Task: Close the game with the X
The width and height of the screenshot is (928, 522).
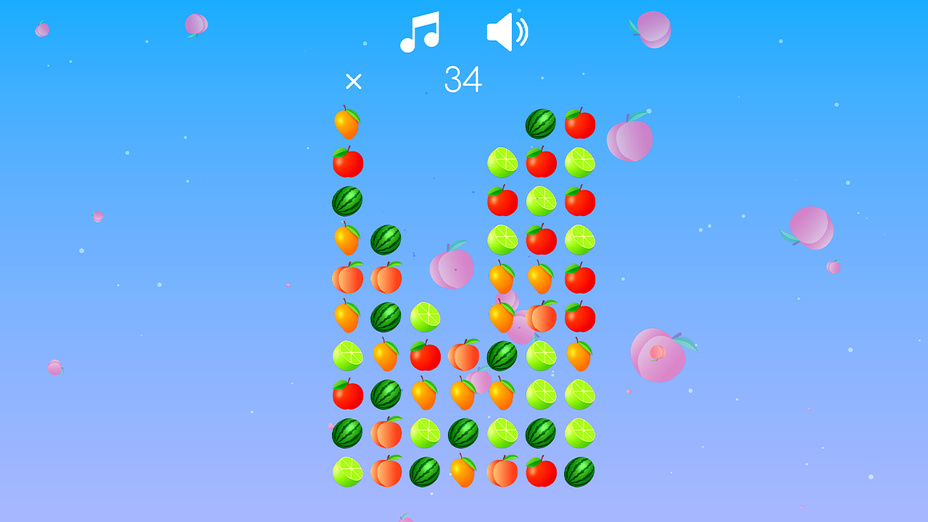Action: pos(353,81)
